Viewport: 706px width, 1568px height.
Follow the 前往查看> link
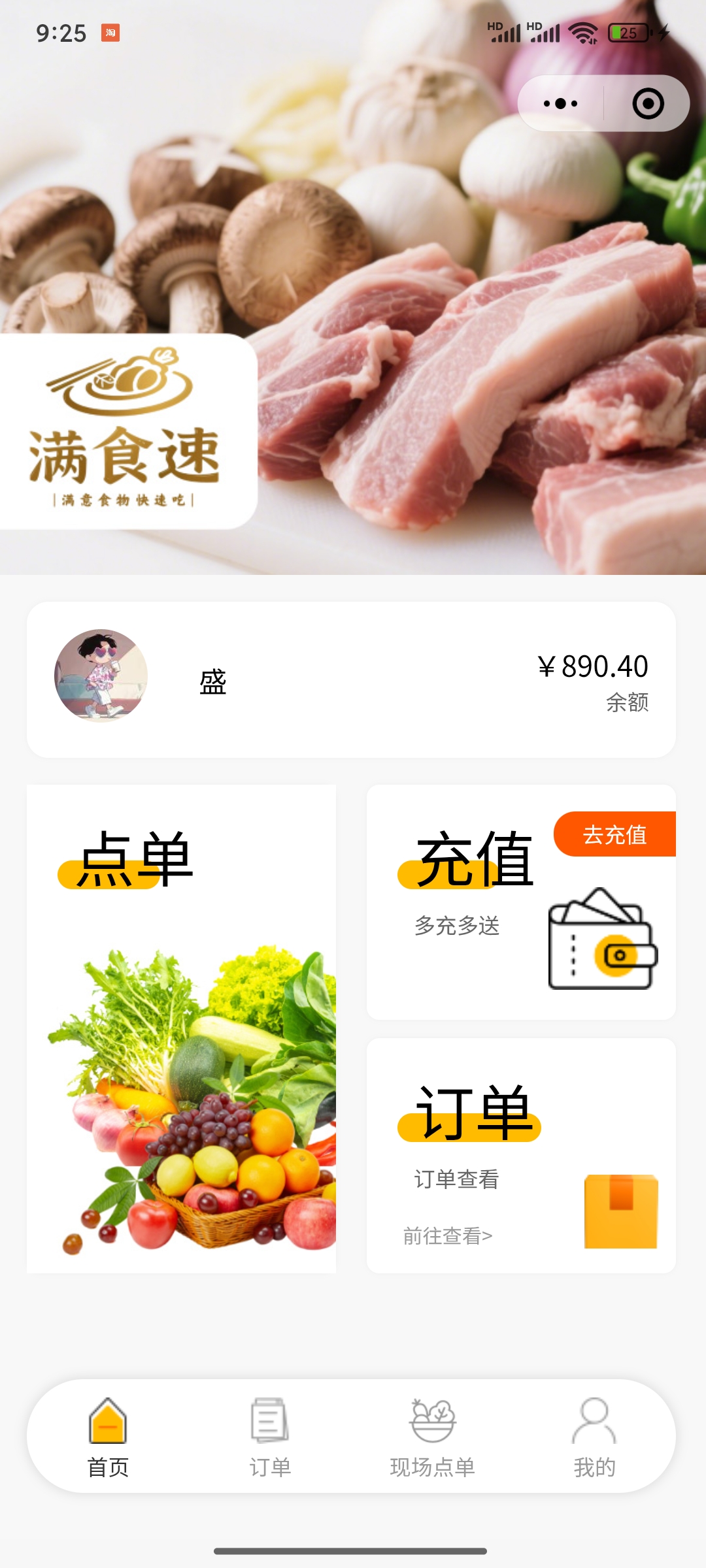click(x=448, y=1236)
